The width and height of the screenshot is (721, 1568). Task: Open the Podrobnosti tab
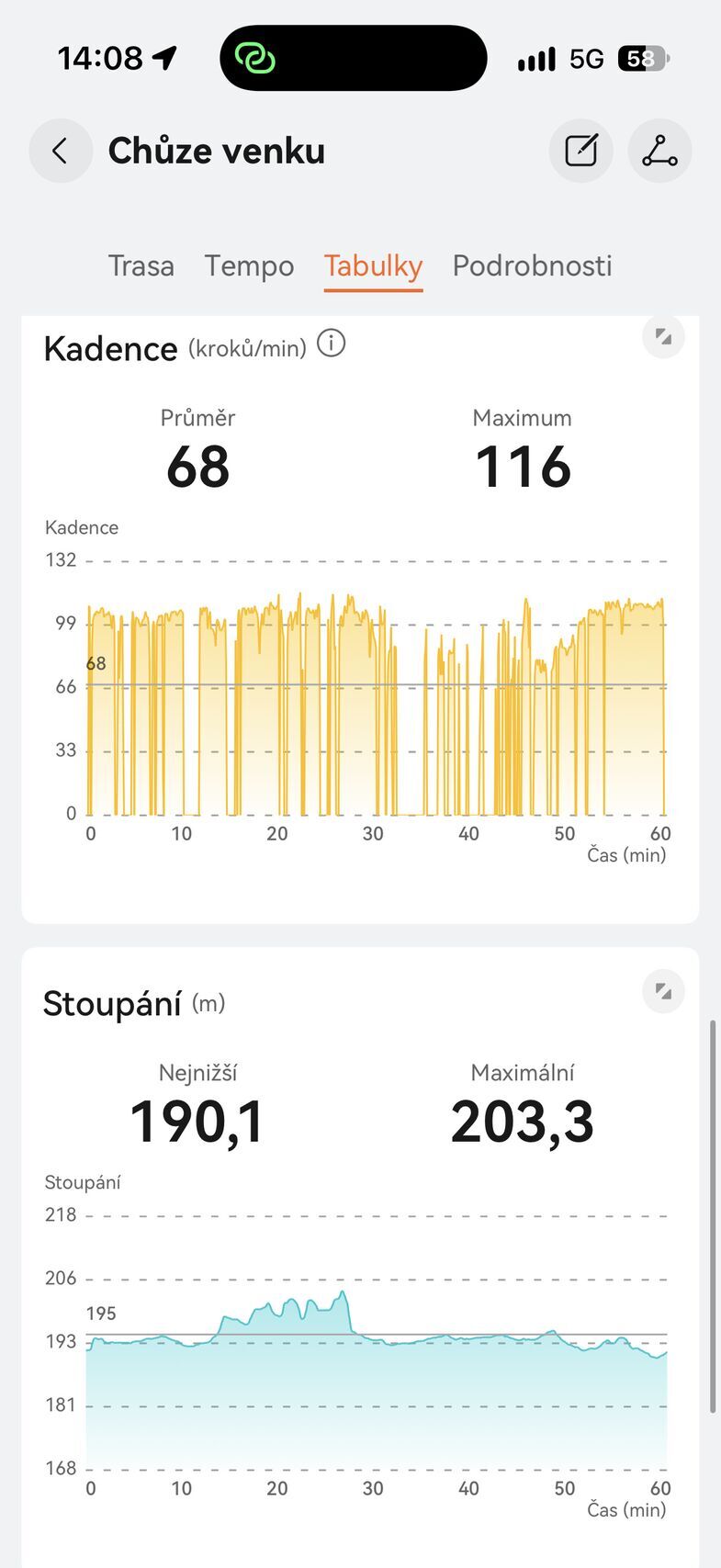532,265
